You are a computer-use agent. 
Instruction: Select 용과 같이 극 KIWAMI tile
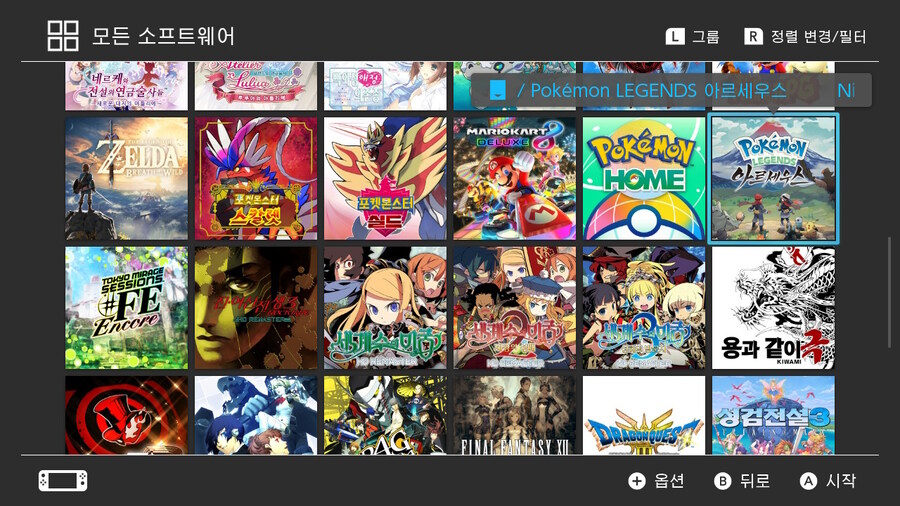[773, 308]
